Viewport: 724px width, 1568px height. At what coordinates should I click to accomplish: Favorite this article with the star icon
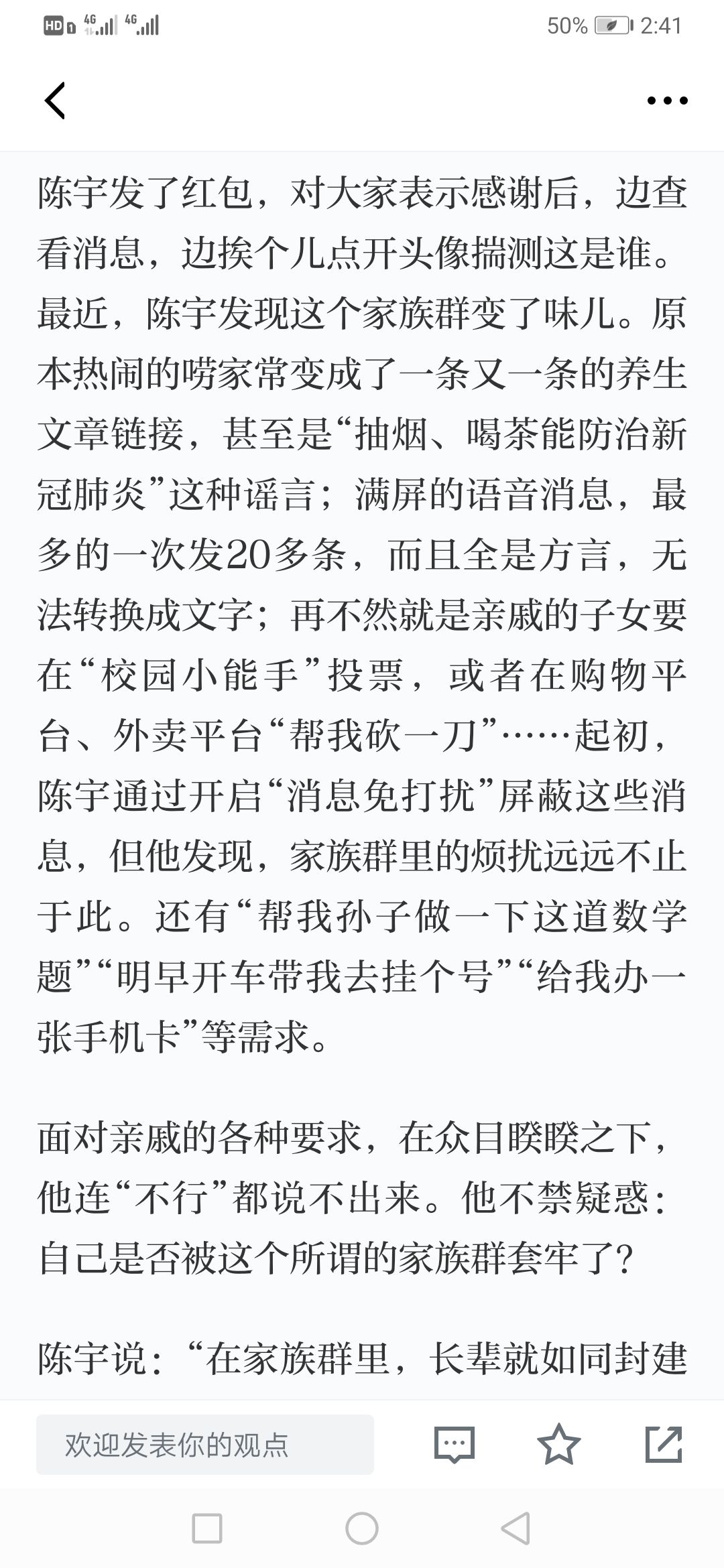point(558,1444)
